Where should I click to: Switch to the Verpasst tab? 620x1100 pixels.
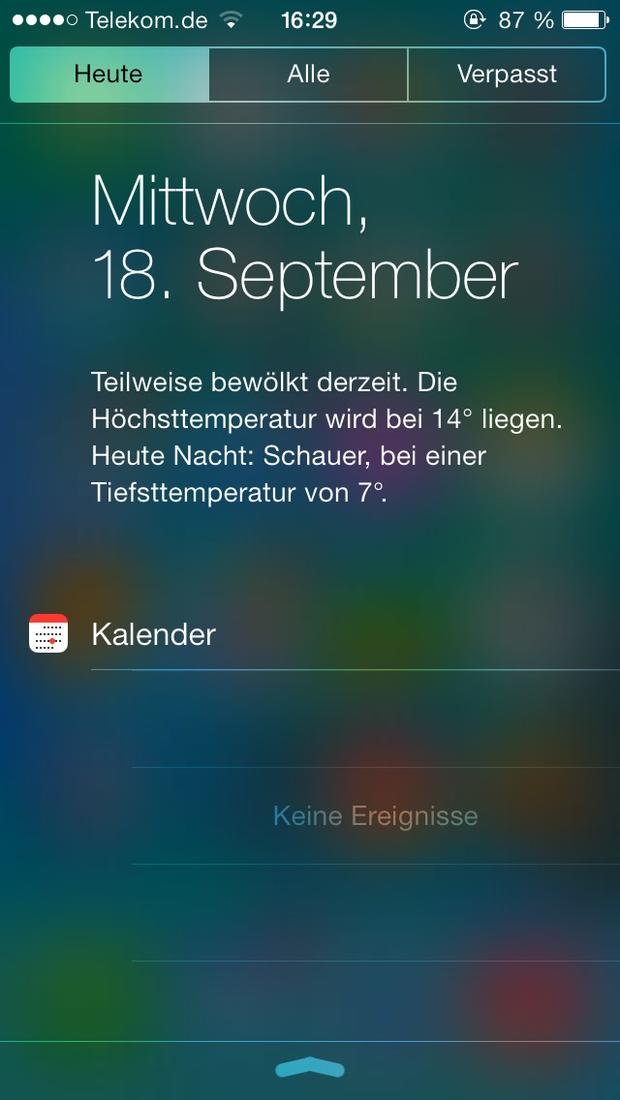coord(506,74)
